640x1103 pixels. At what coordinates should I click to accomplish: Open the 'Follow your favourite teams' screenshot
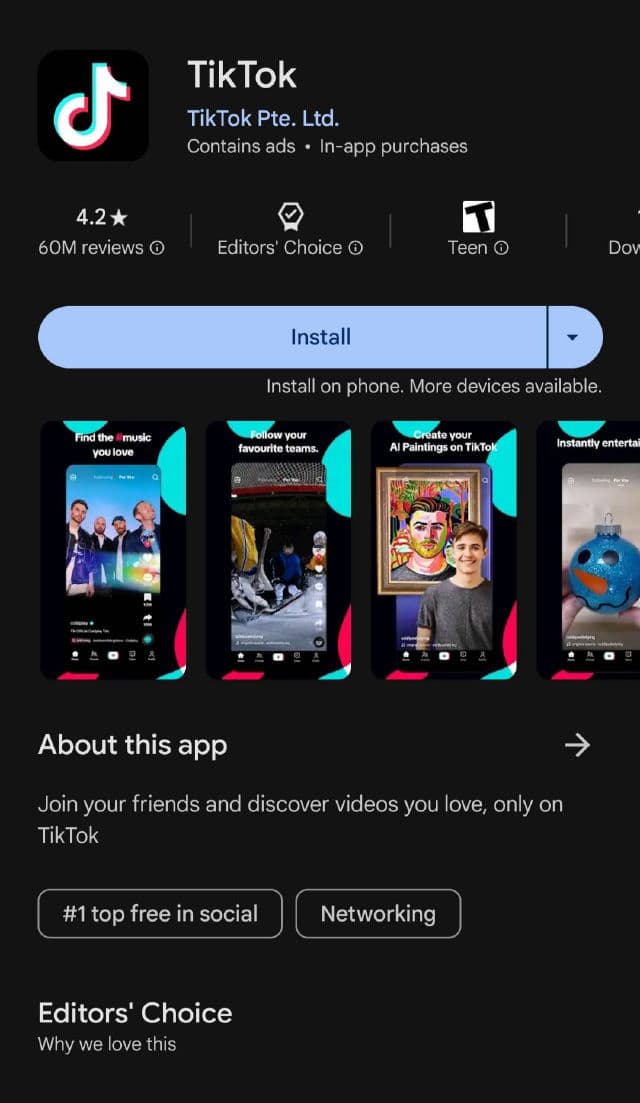(278, 550)
